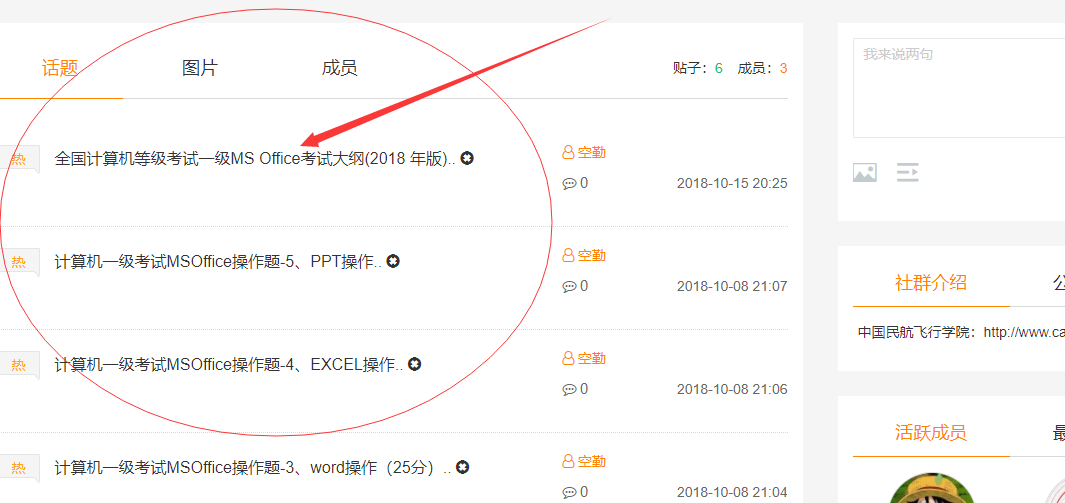The height and width of the screenshot is (503, 1065).
Task: Switch to the 活跃成员 tab
Action: click(x=930, y=433)
